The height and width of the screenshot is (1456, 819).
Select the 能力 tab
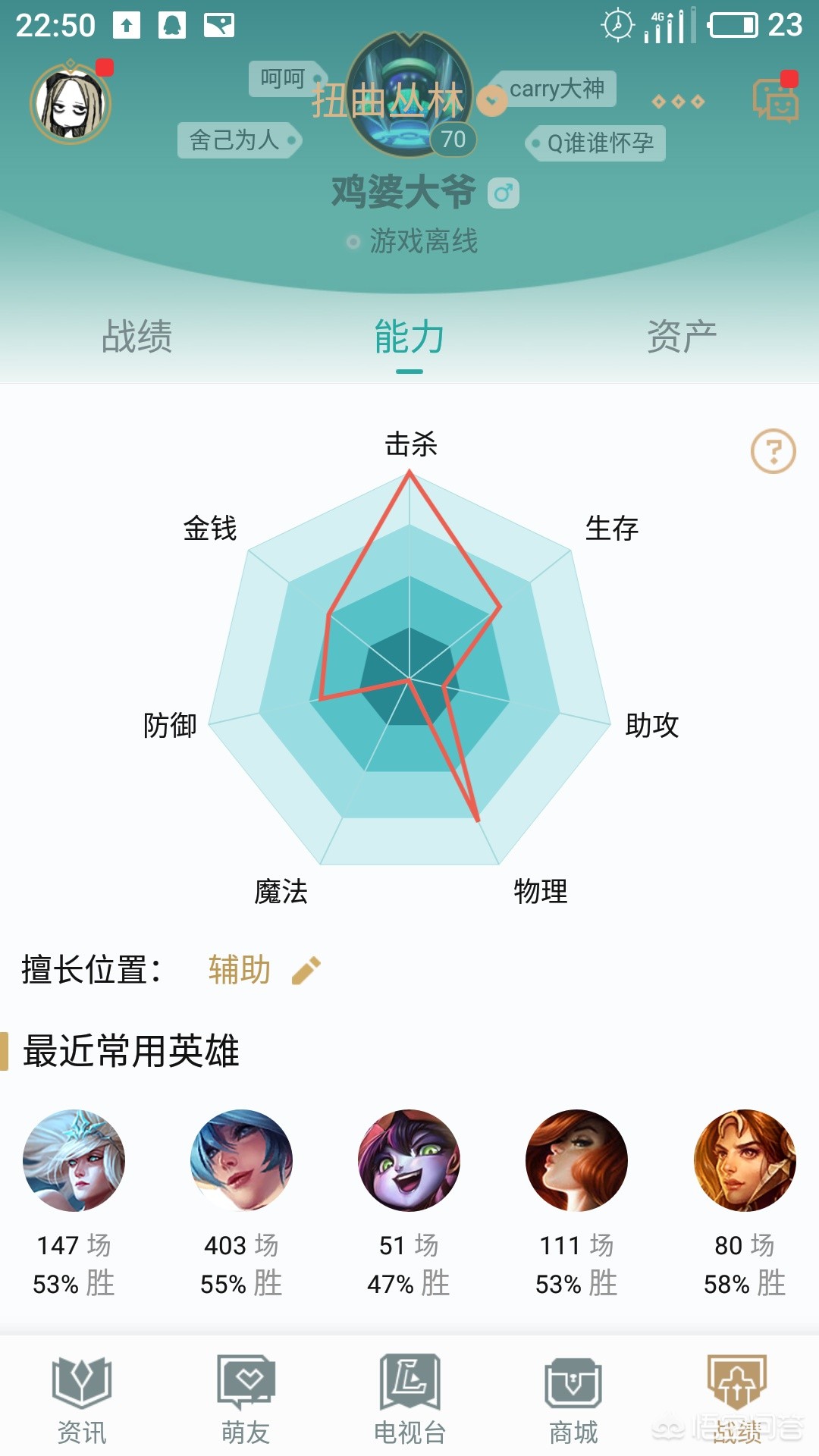point(409,337)
